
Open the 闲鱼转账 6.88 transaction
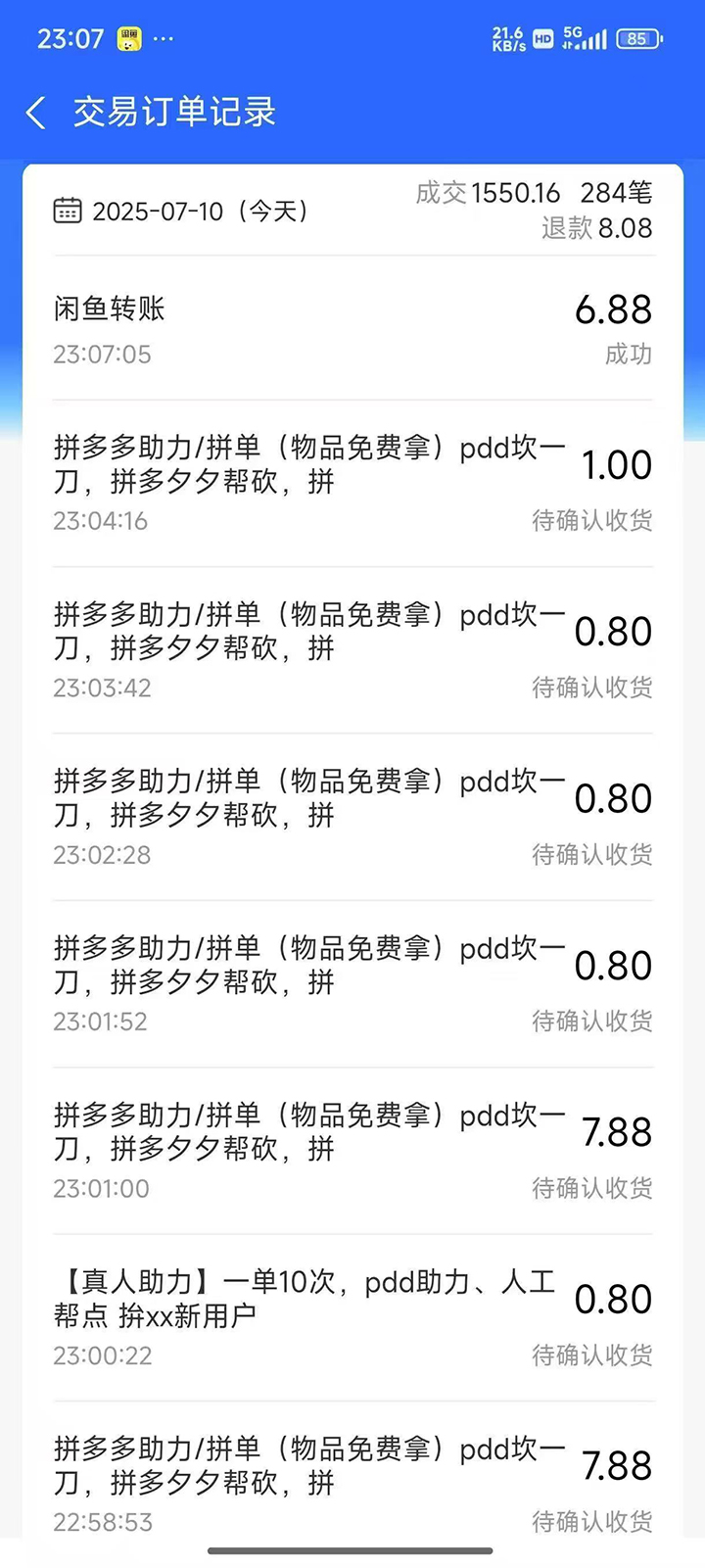pos(352,329)
